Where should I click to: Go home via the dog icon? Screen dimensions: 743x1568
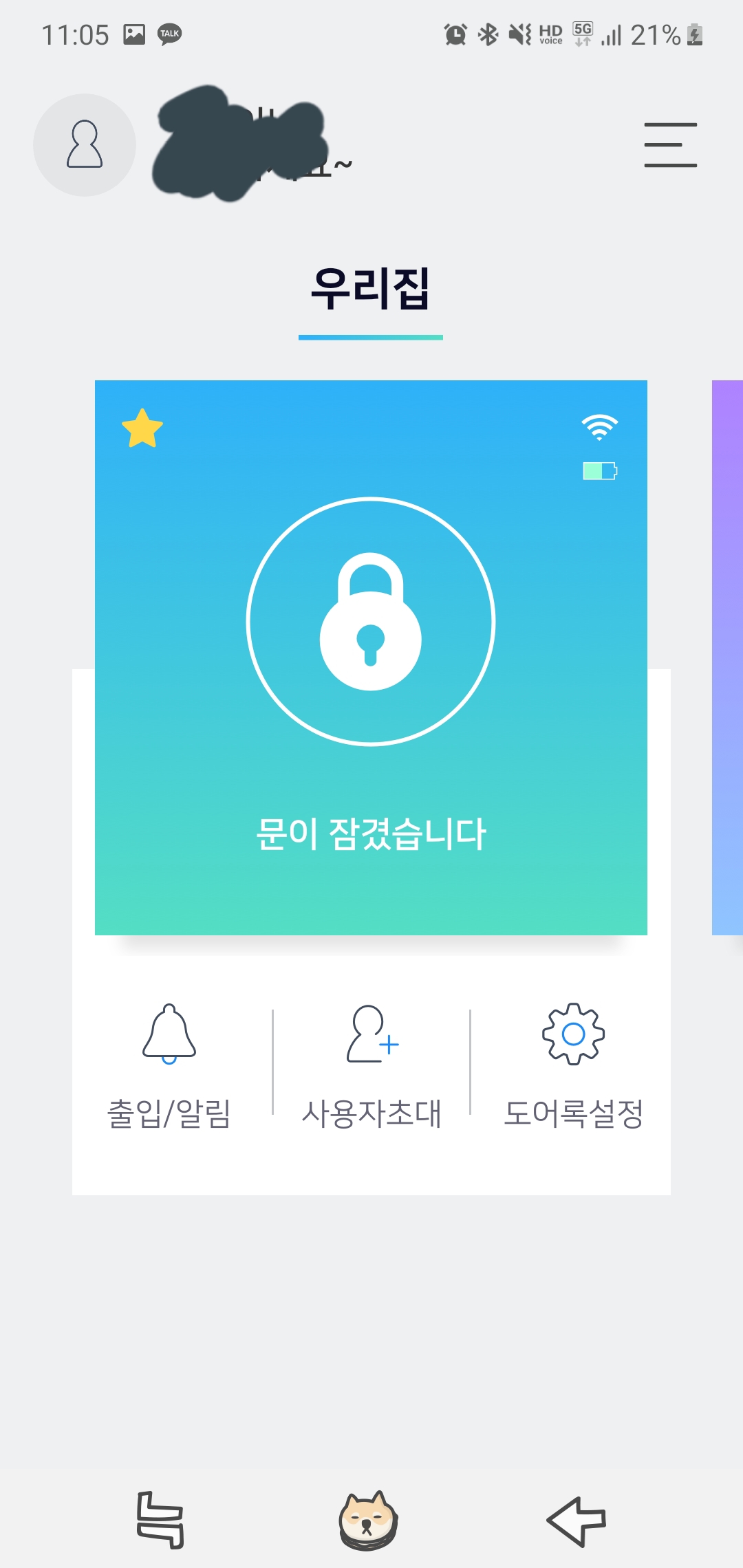369,1521
